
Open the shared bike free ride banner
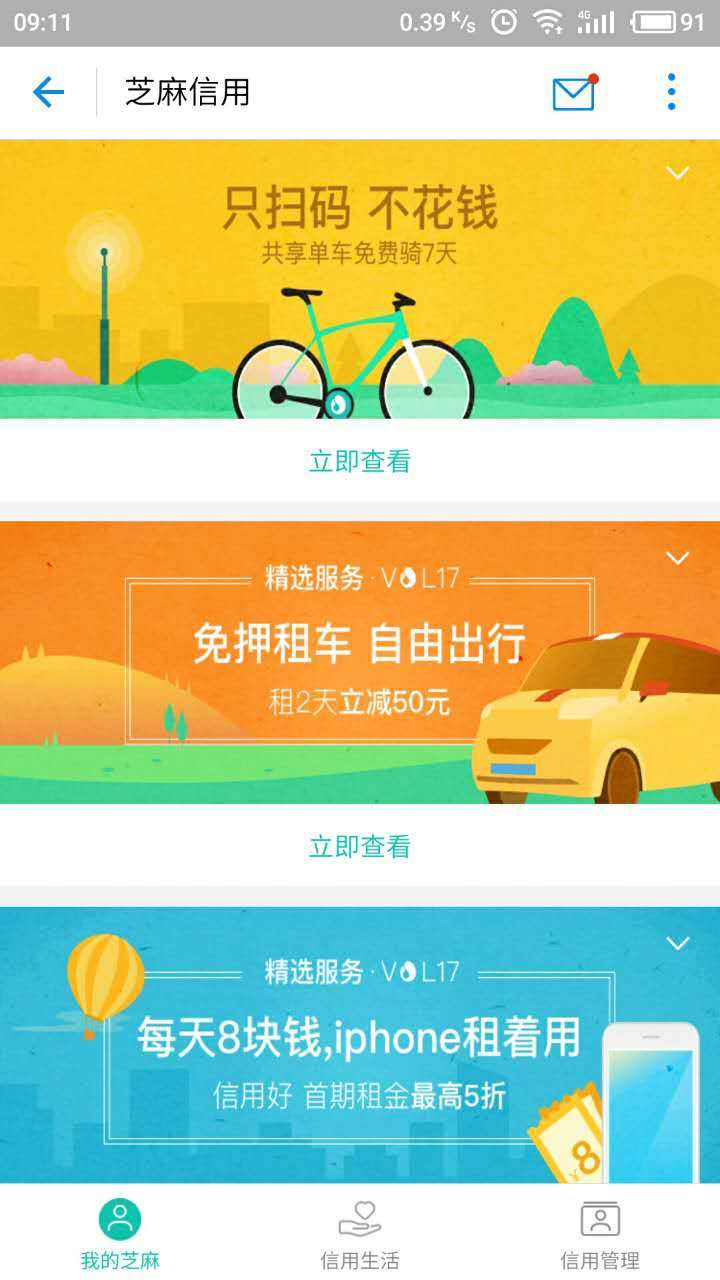coord(360,280)
